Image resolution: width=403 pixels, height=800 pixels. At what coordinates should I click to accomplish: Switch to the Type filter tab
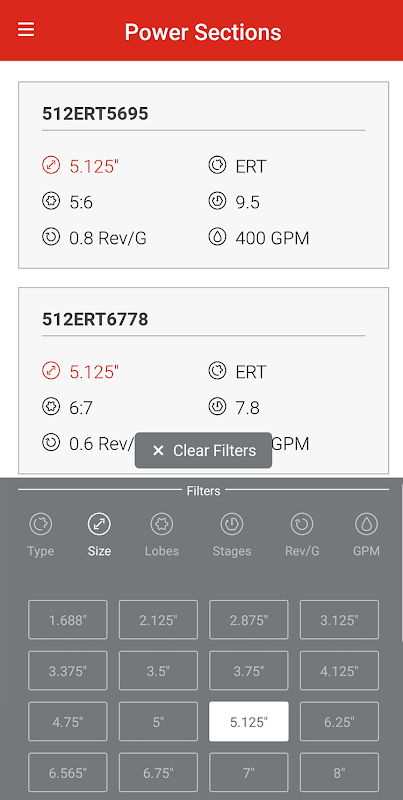pyautogui.click(x=41, y=535)
